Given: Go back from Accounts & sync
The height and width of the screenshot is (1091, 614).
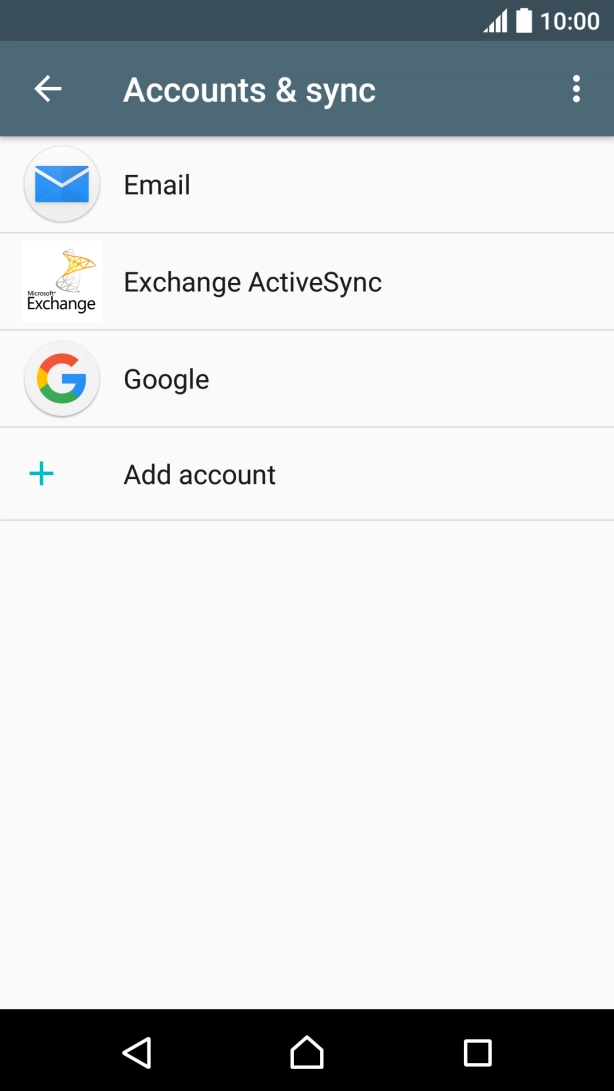Looking at the screenshot, I should pyautogui.click(x=48, y=89).
